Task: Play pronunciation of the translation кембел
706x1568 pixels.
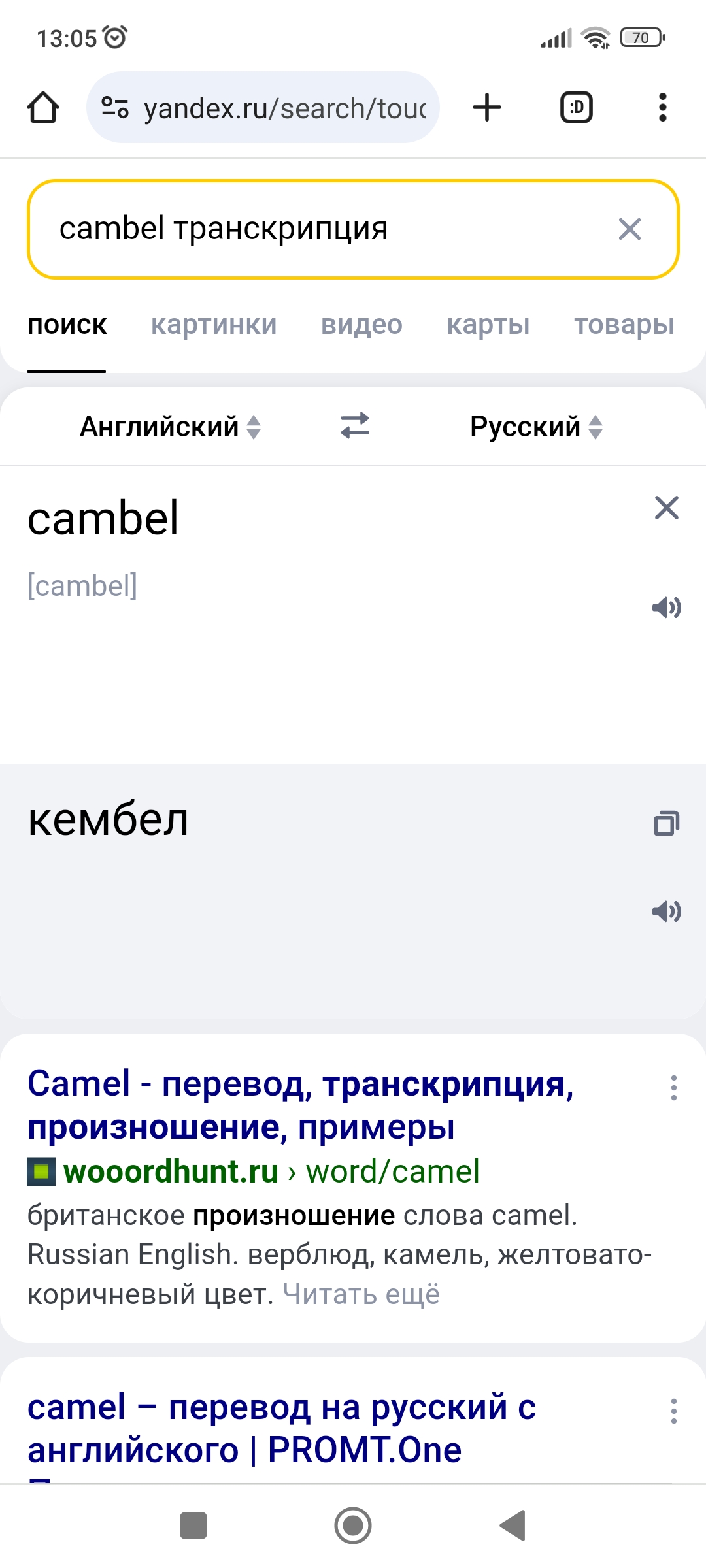Action: click(x=666, y=911)
